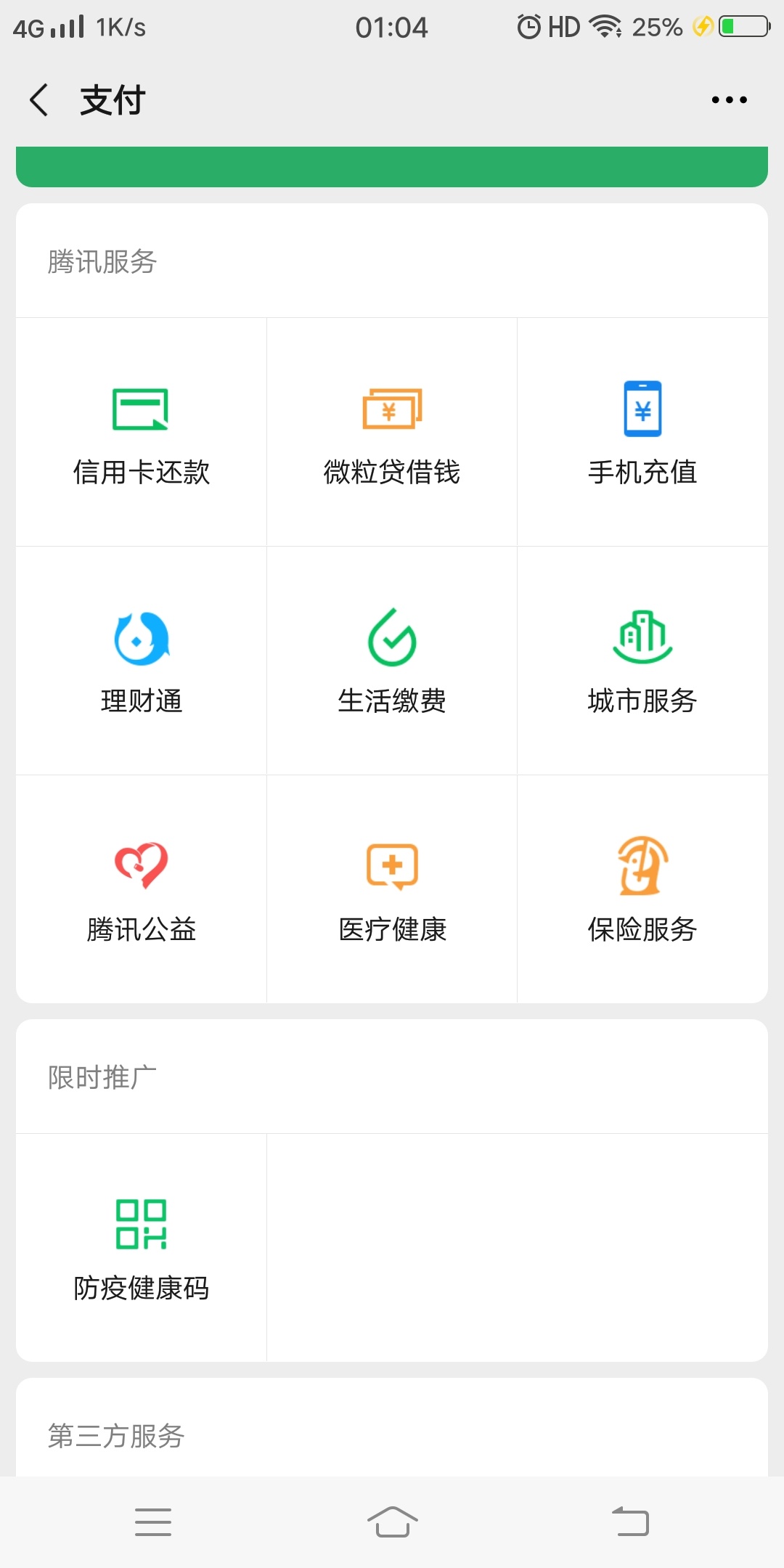Open the three-dot overflow menu

[x=729, y=99]
